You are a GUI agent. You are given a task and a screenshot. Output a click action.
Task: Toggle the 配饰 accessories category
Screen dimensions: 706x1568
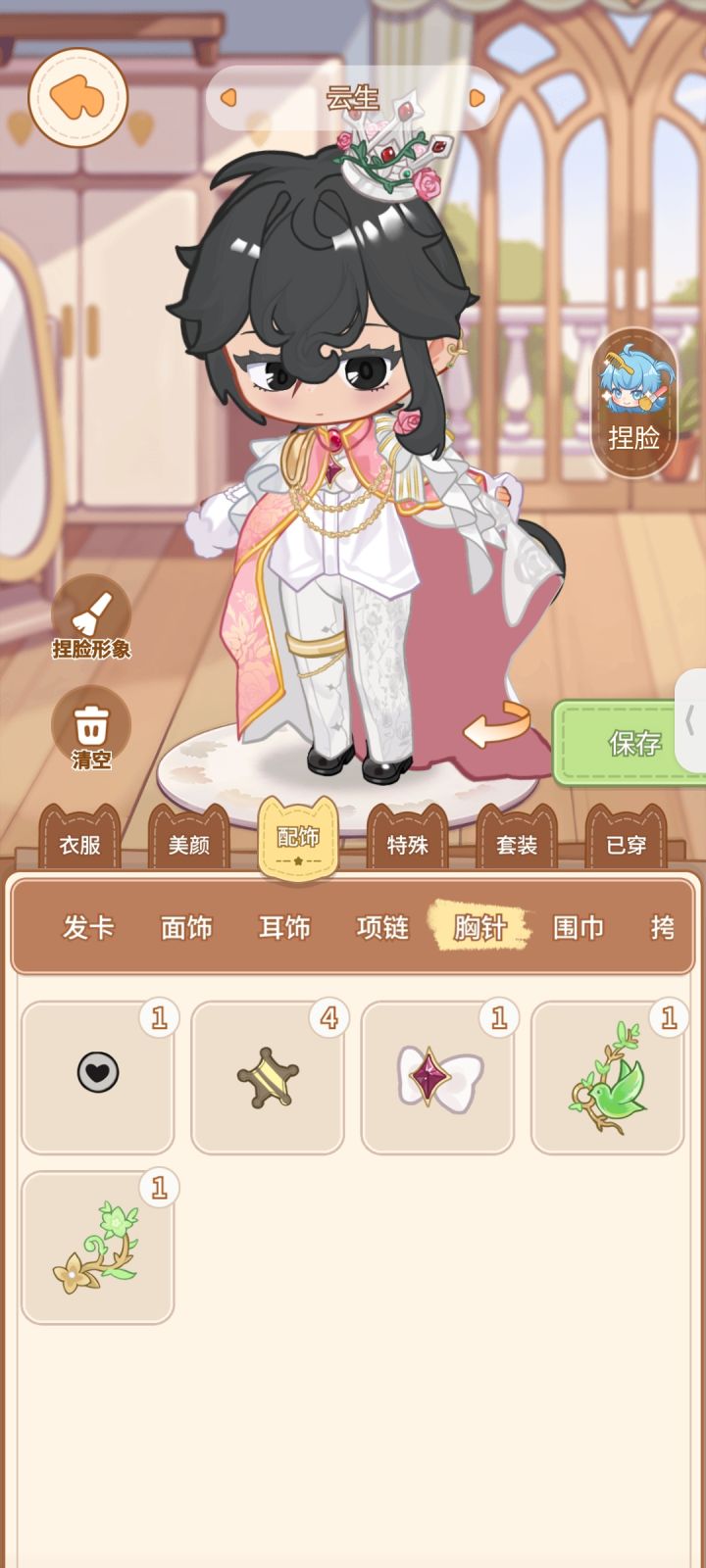pyautogui.click(x=296, y=843)
